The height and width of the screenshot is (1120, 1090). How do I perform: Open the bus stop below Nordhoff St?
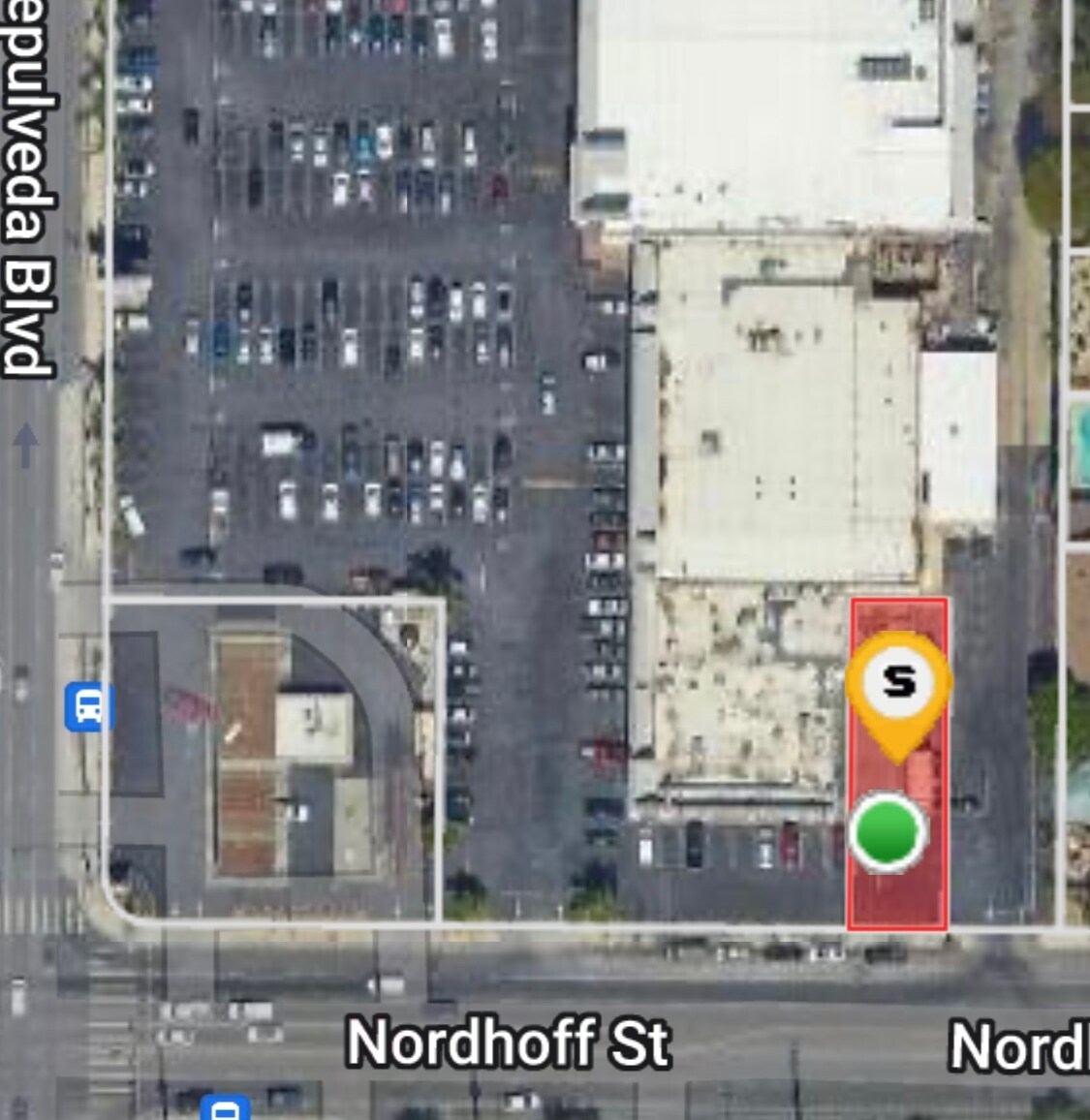227,1107
